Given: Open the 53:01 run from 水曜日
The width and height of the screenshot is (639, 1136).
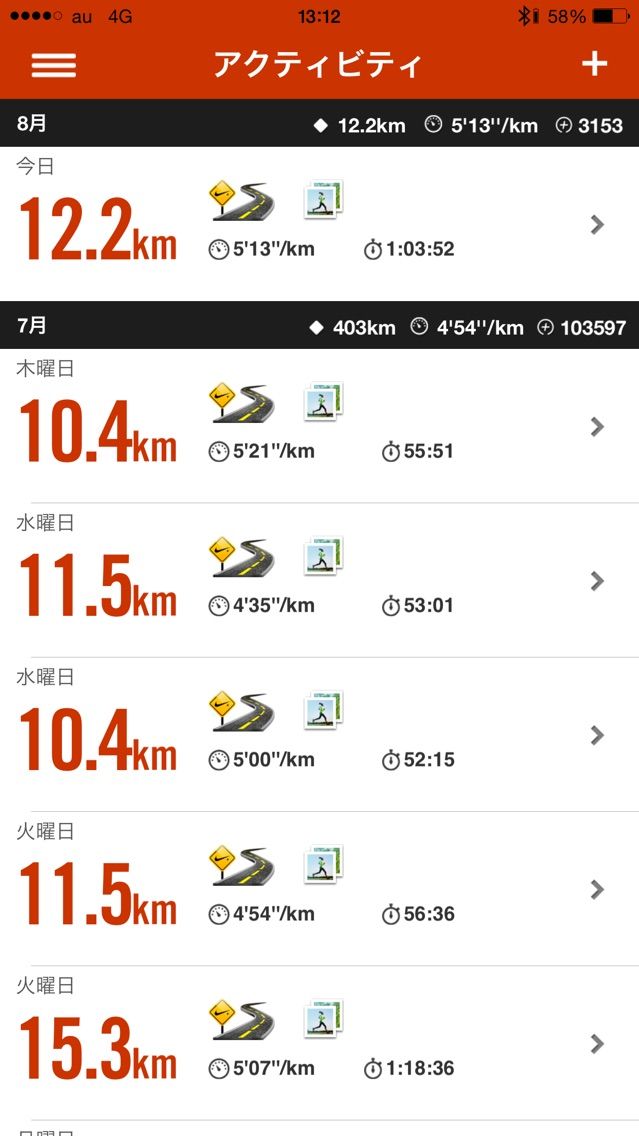Looking at the screenshot, I should [320, 580].
